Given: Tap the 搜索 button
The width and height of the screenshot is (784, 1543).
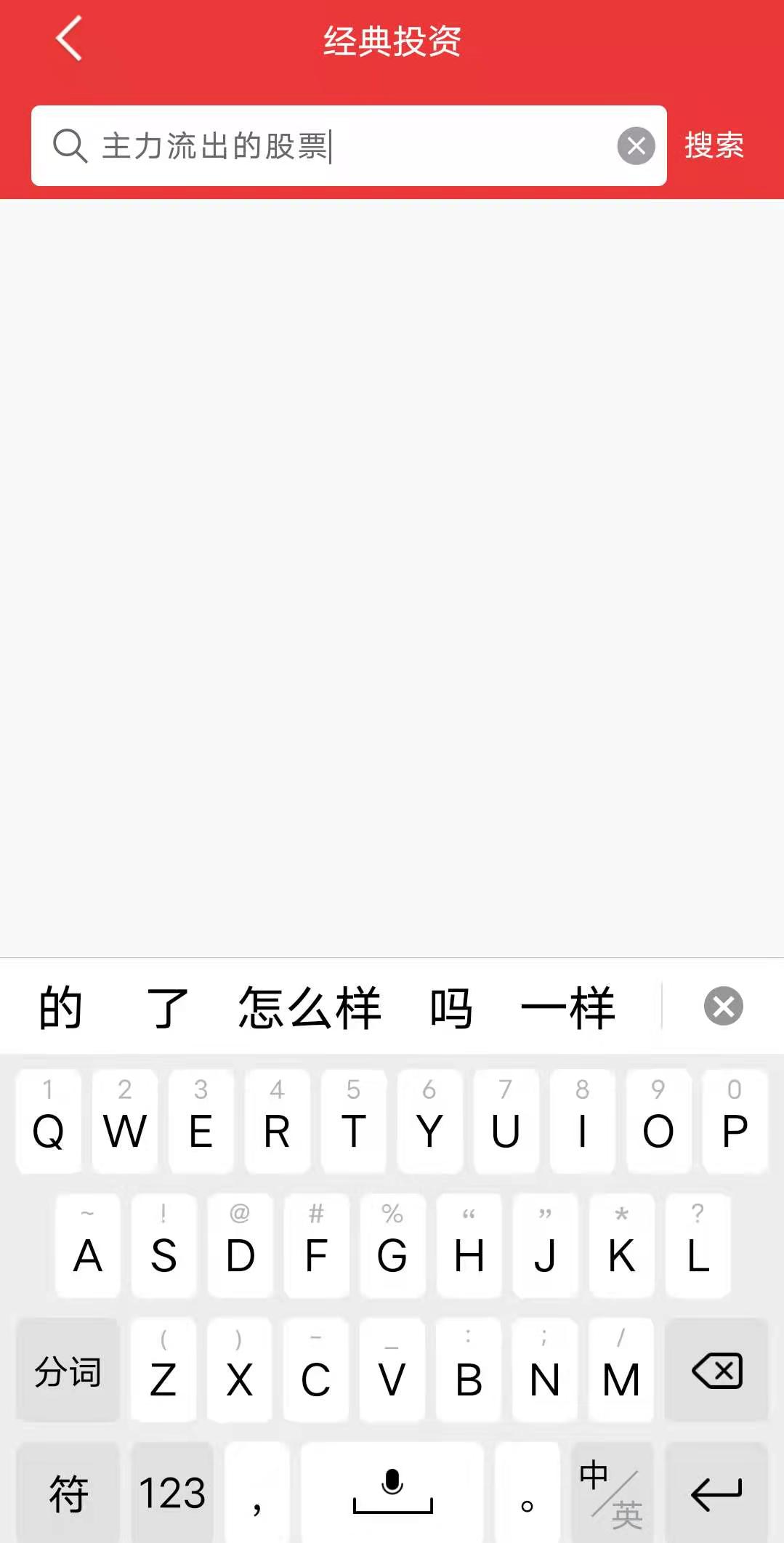Looking at the screenshot, I should tap(714, 145).
